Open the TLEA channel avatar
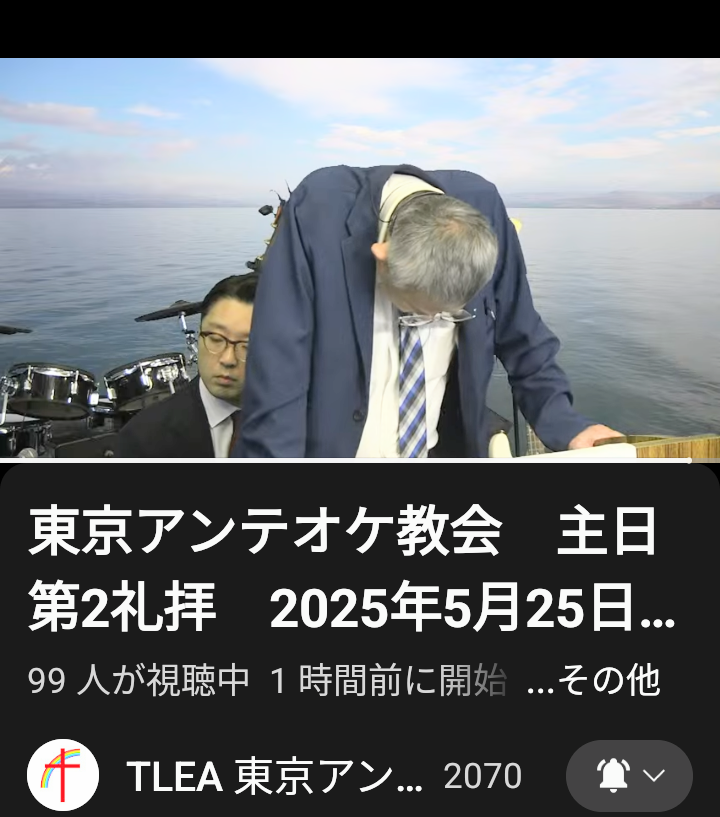 (x=62, y=775)
